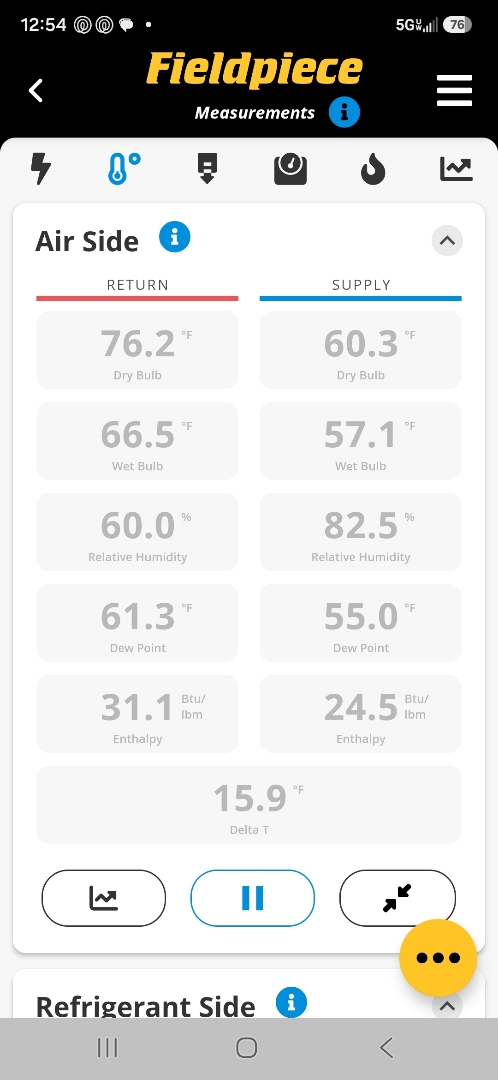Image resolution: width=498 pixels, height=1080 pixels.
Task: Open the scale weight tab
Action: (x=290, y=169)
